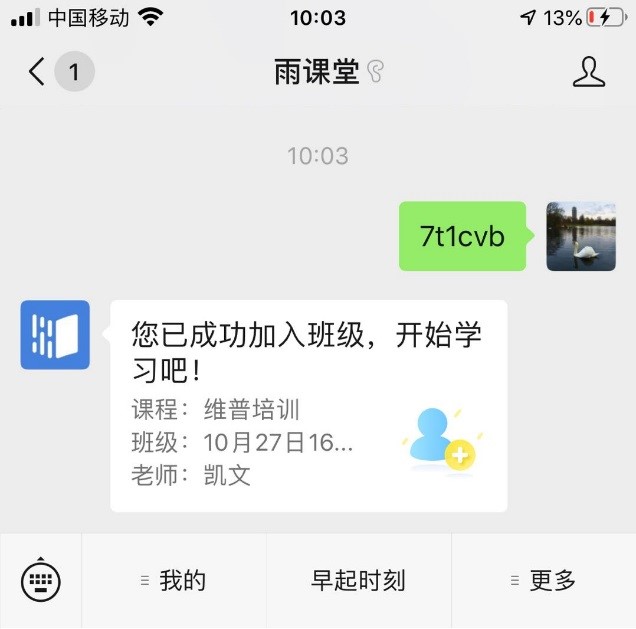Open the 雨课堂 account profile icon
636x629 pixels.
coord(588,72)
